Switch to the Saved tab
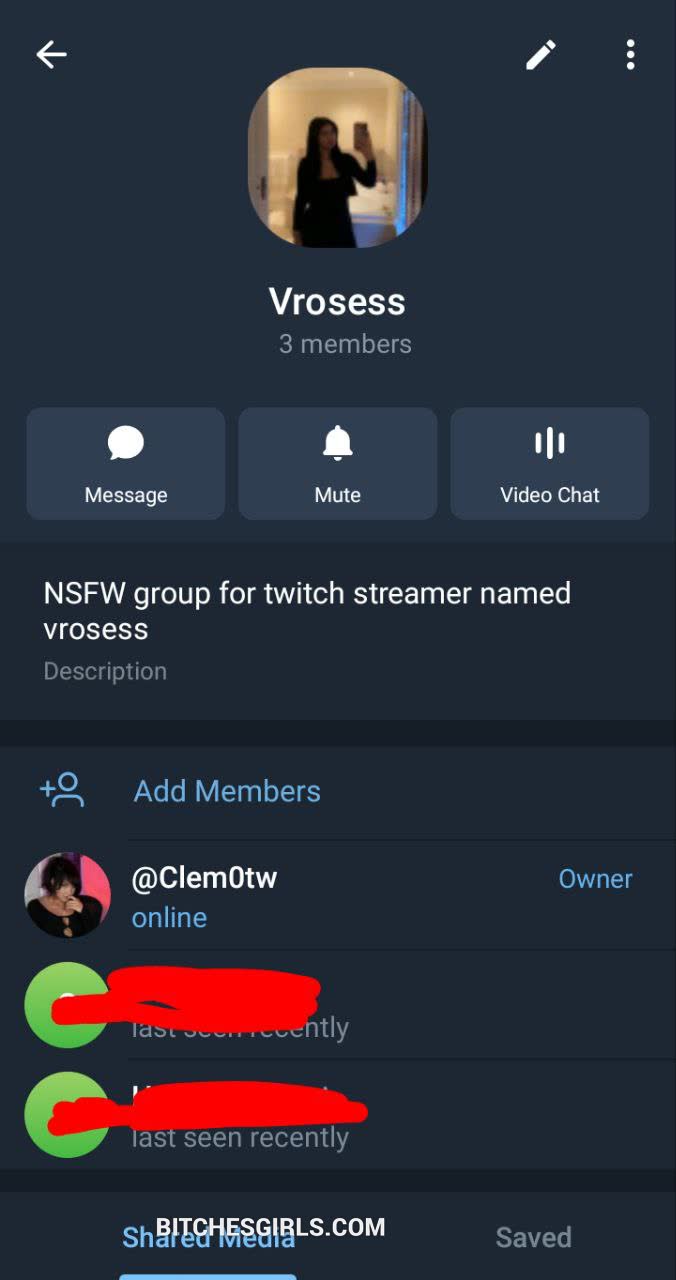Viewport: 676px width, 1280px height. 533,1238
